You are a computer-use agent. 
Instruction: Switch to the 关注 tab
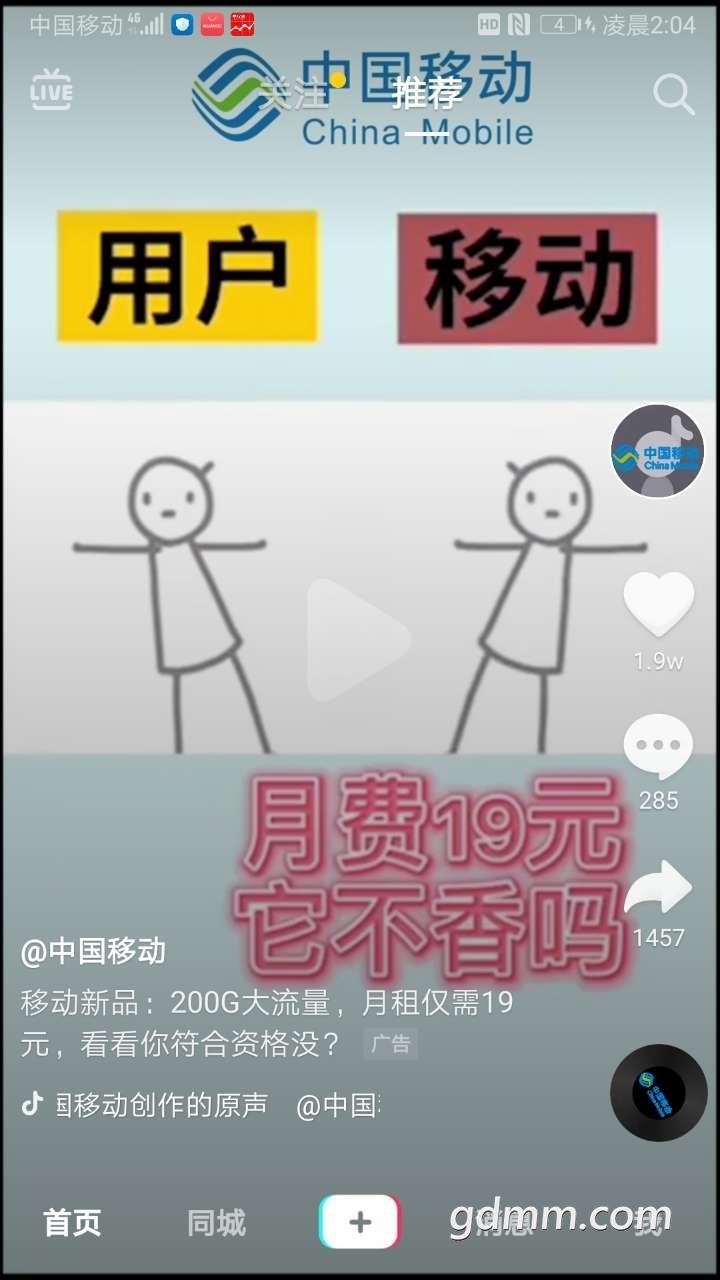pos(295,93)
